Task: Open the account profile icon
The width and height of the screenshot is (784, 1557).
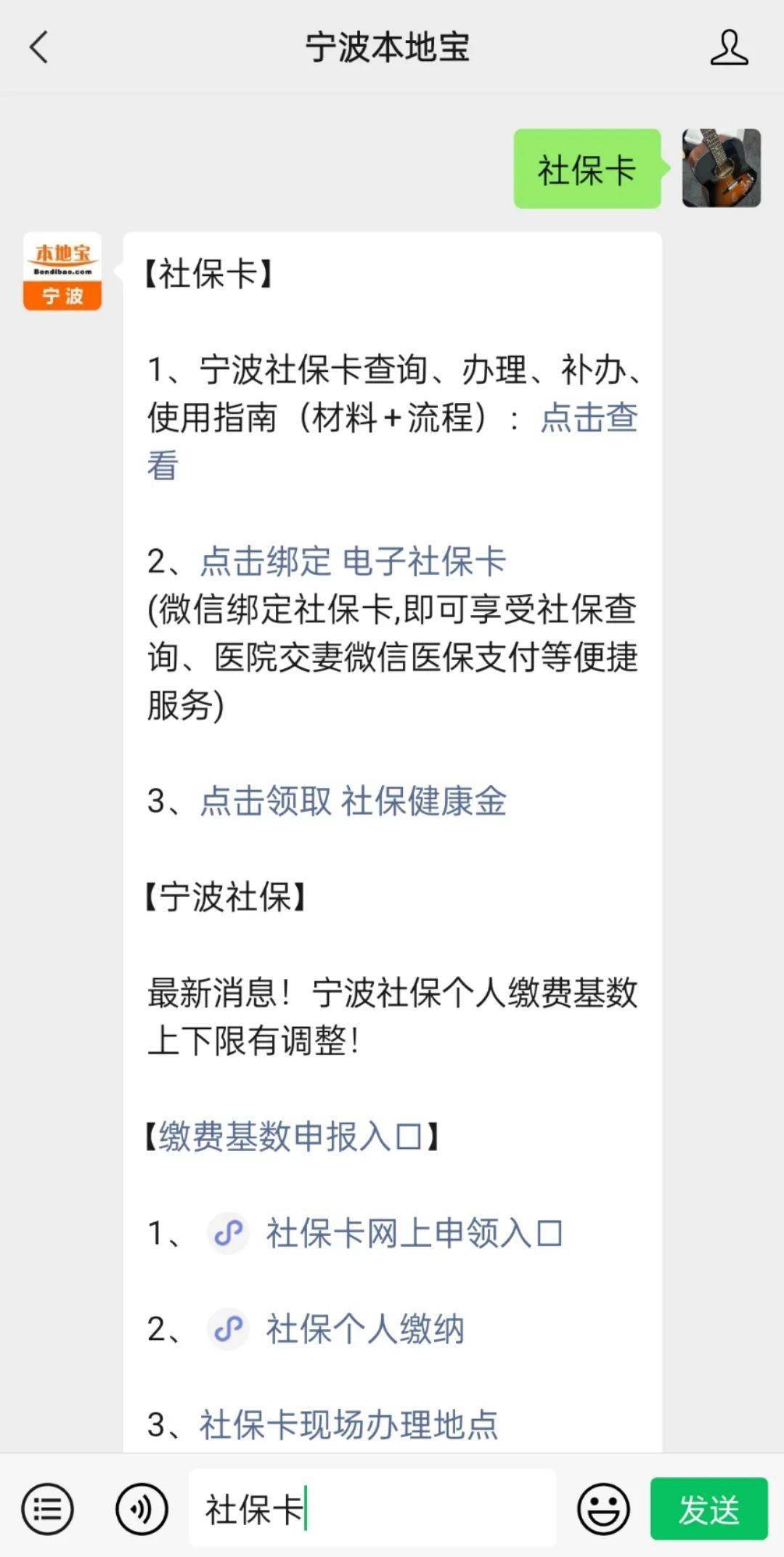Action: [728, 48]
